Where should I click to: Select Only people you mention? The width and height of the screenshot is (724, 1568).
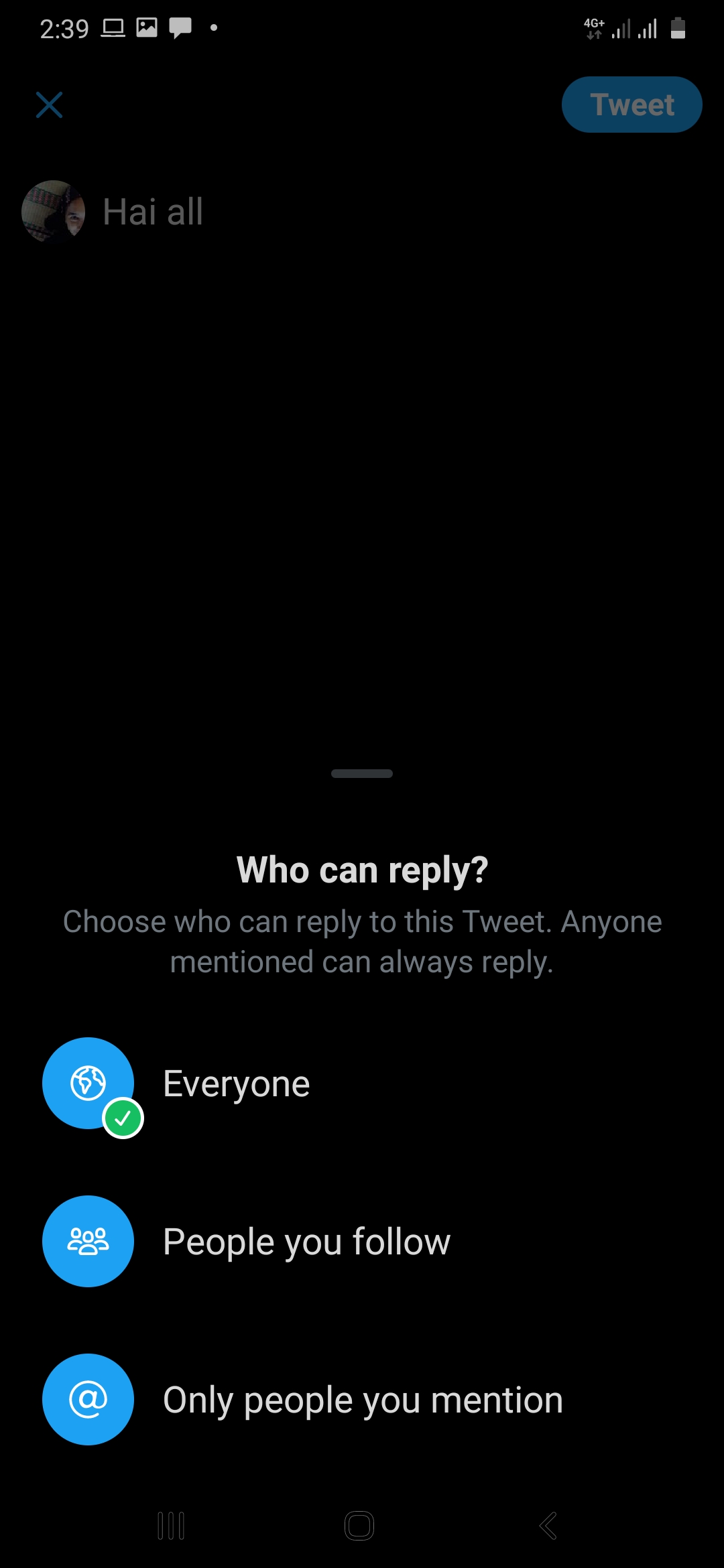(x=362, y=1400)
